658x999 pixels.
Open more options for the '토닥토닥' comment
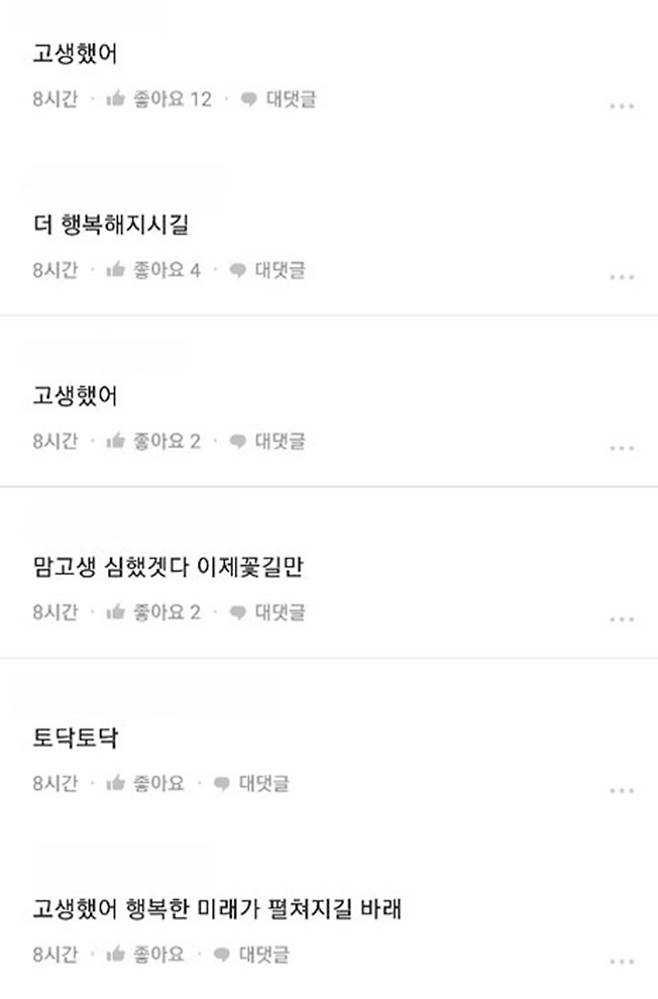tap(622, 790)
